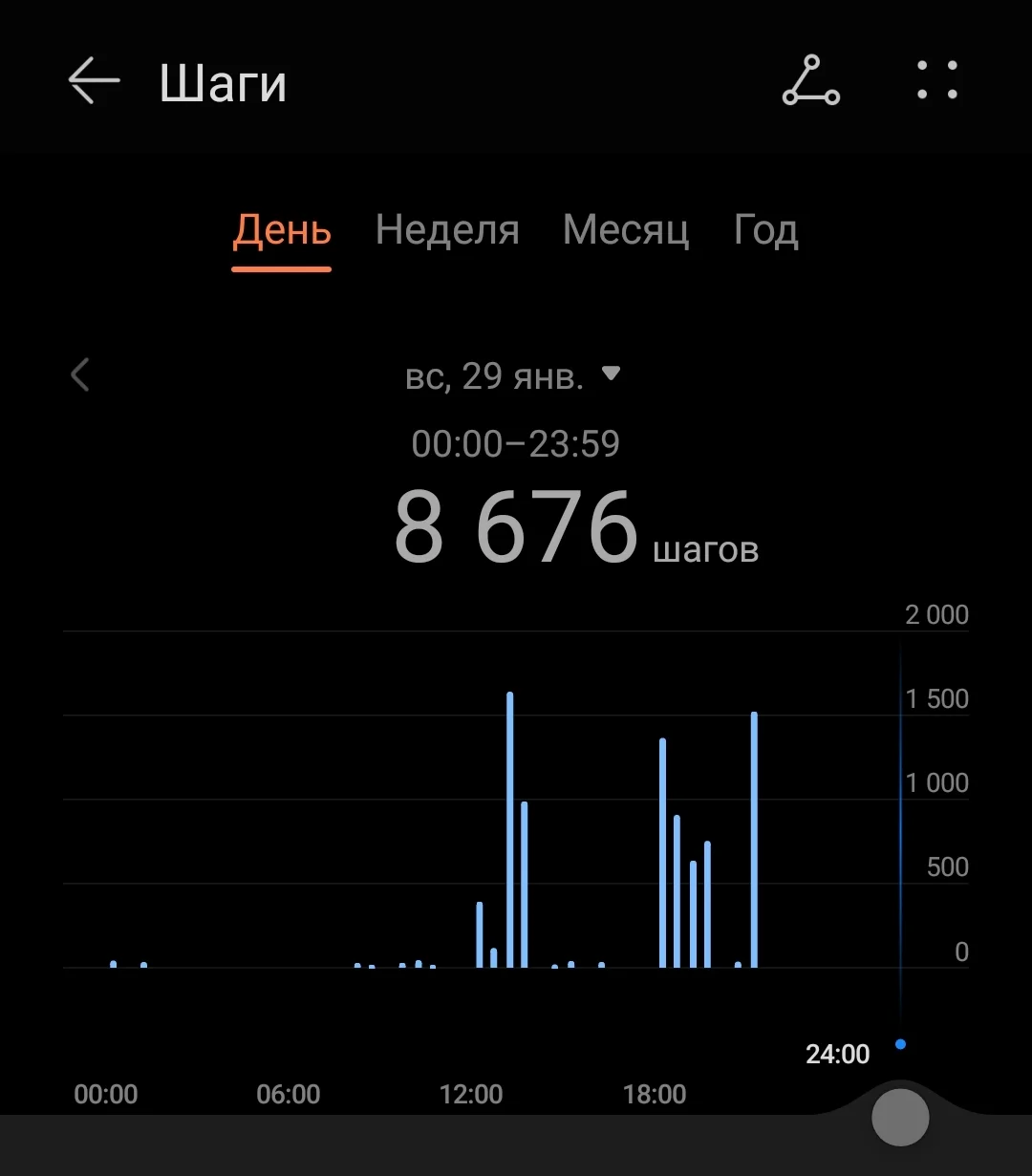The width and height of the screenshot is (1032, 1176).
Task: Open the share route icon
Action: click(x=810, y=82)
